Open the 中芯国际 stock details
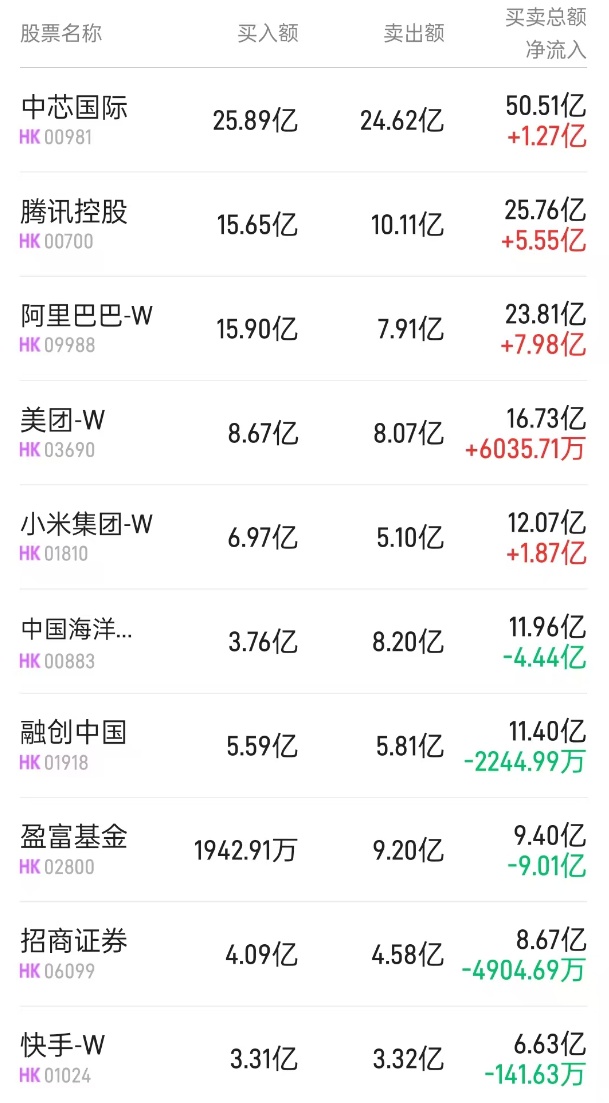 74,108
